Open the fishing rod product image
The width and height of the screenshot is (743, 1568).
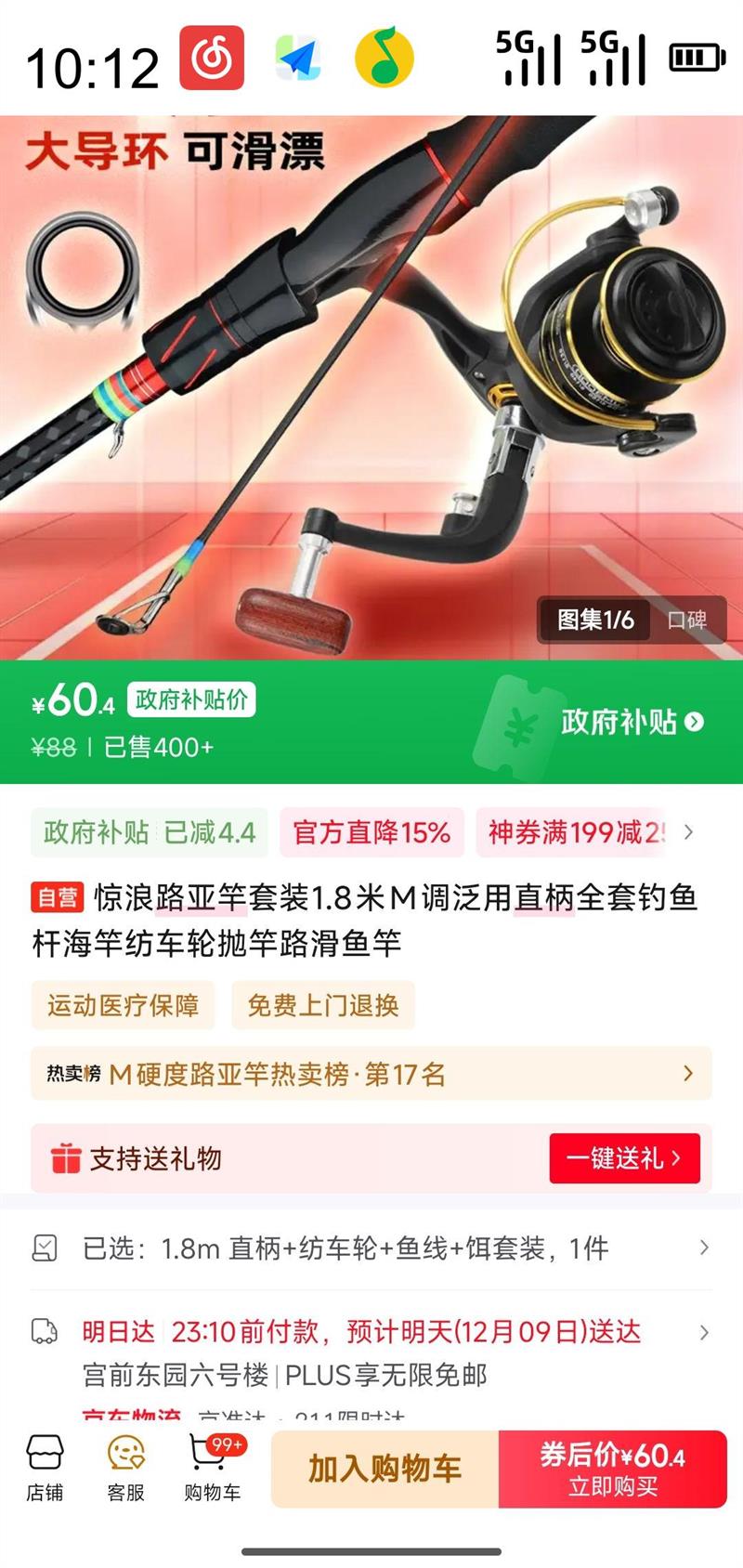pyautogui.click(x=371, y=387)
